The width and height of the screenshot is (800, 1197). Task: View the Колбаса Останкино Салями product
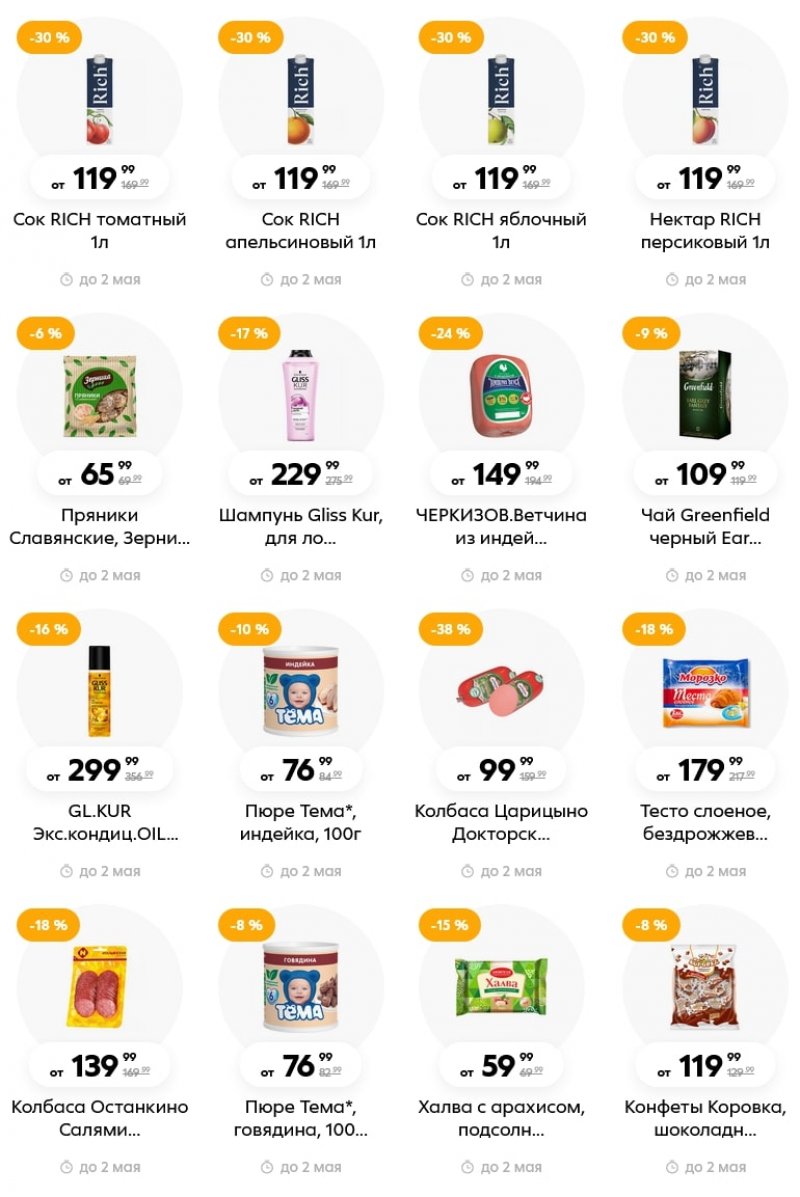(100, 988)
